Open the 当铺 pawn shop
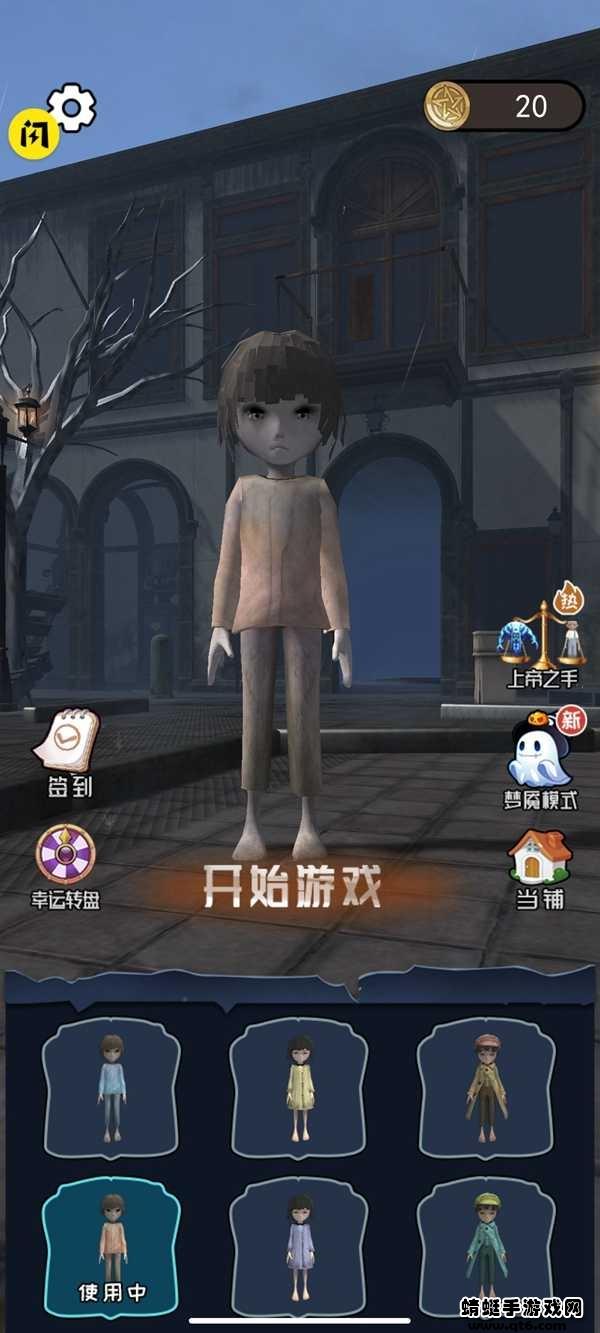 tap(540, 870)
